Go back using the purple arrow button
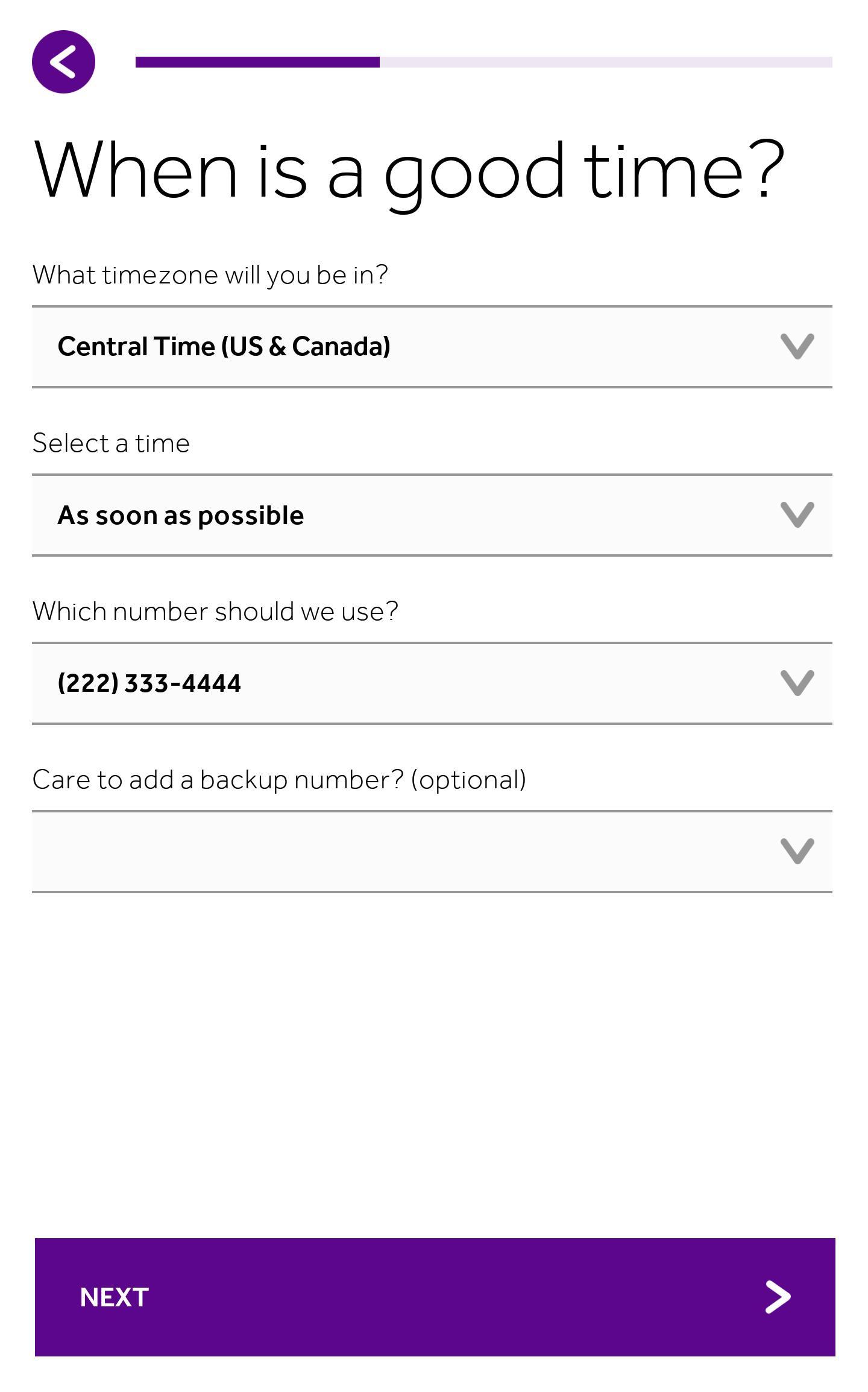868x1392 pixels. [63, 62]
